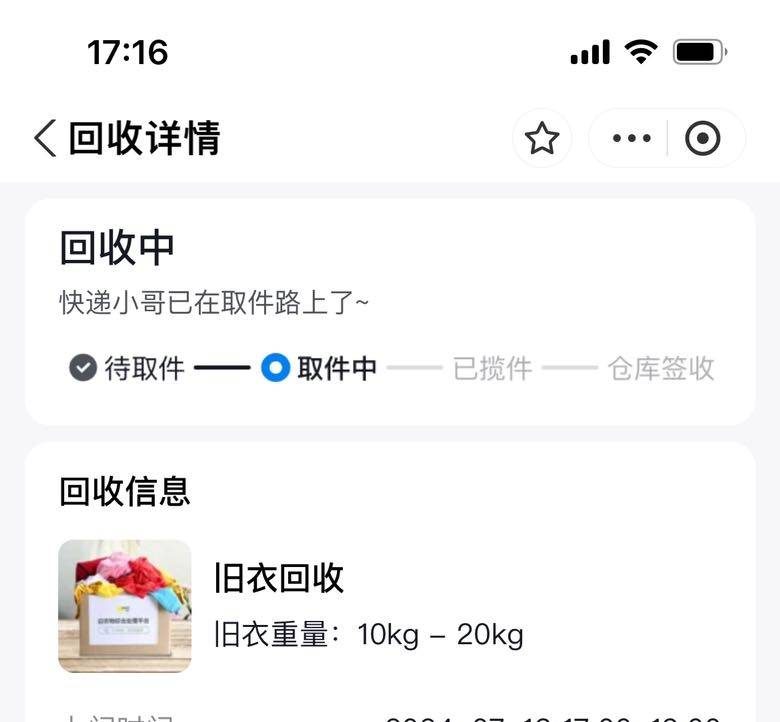Screen dimensions: 780x722
Task: Open the 旧衣回收 item thumbnail
Action: click(x=125, y=606)
